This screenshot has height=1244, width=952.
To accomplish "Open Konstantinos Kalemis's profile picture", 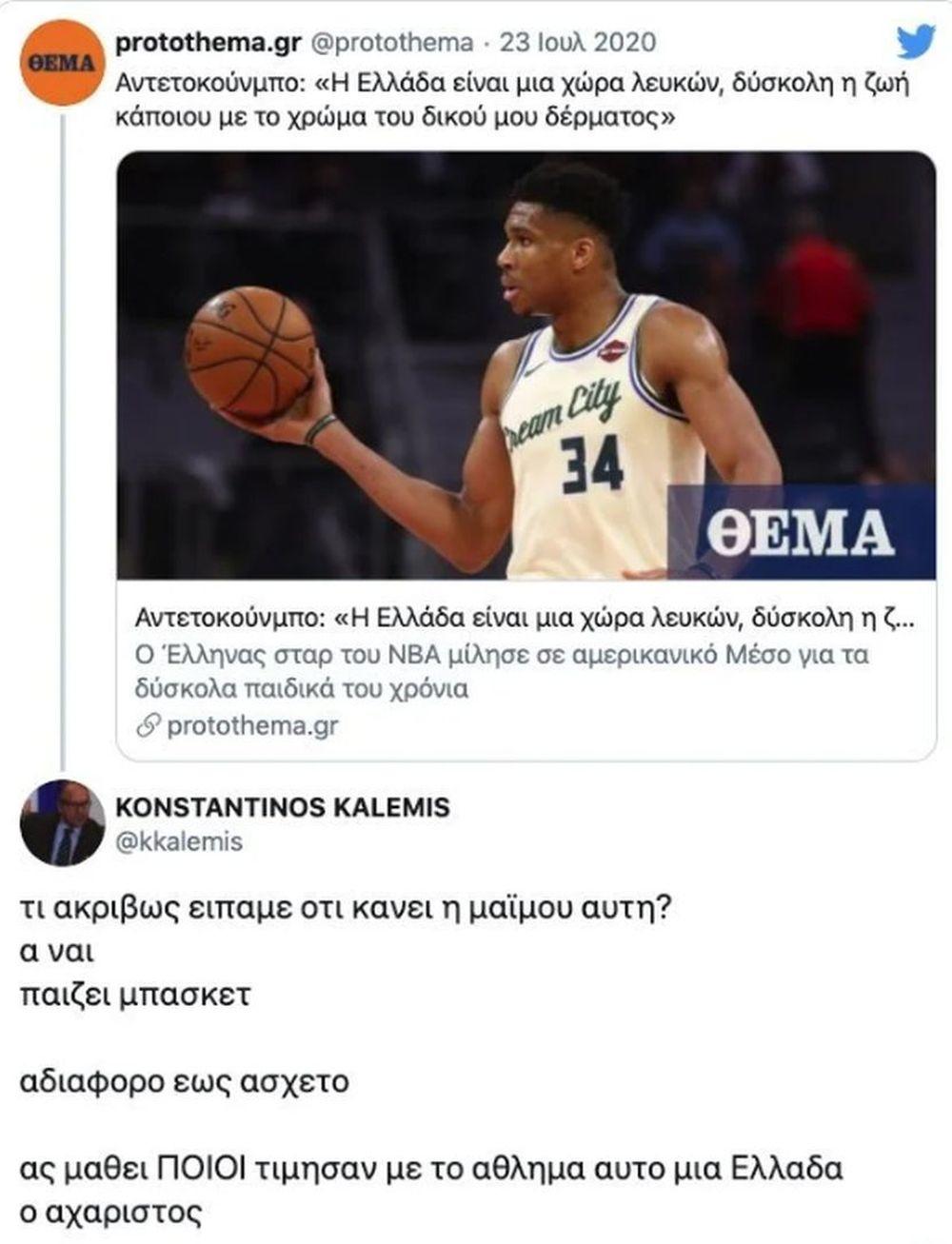I will pyautogui.click(x=62, y=822).
